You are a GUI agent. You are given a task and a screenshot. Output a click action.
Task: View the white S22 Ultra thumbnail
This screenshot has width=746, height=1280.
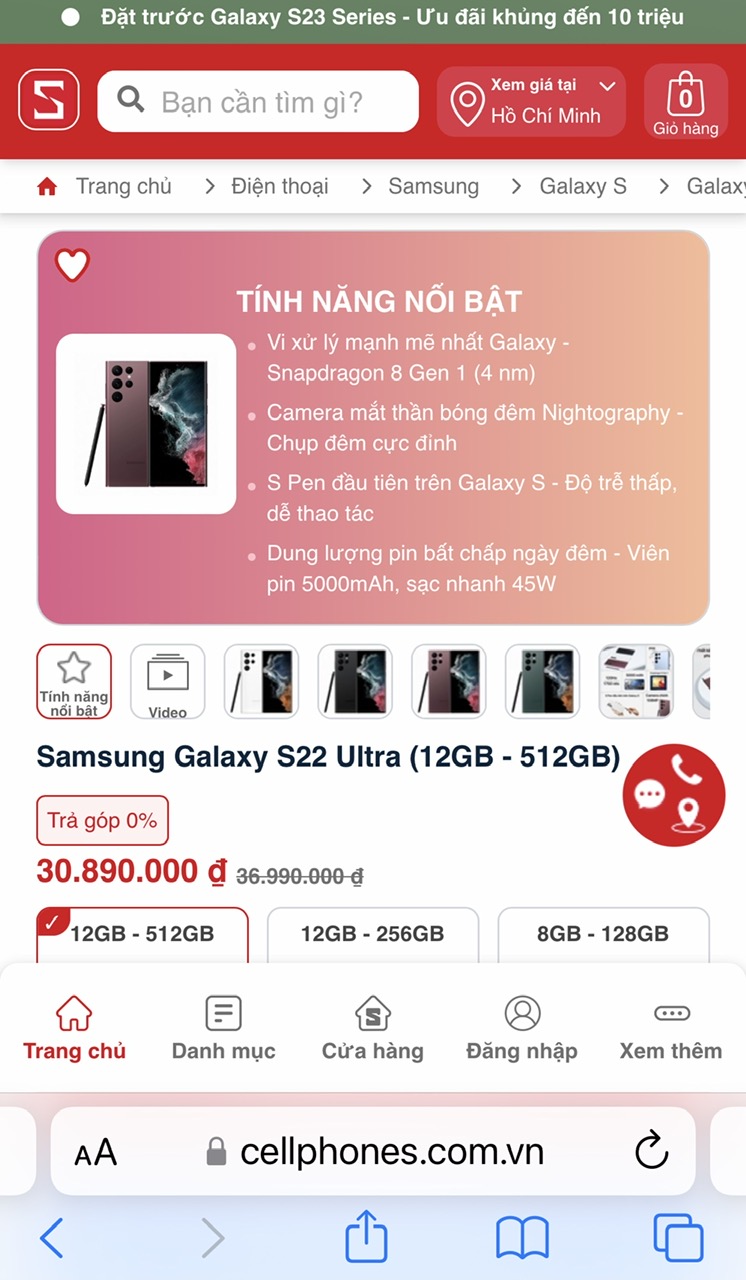pos(261,682)
